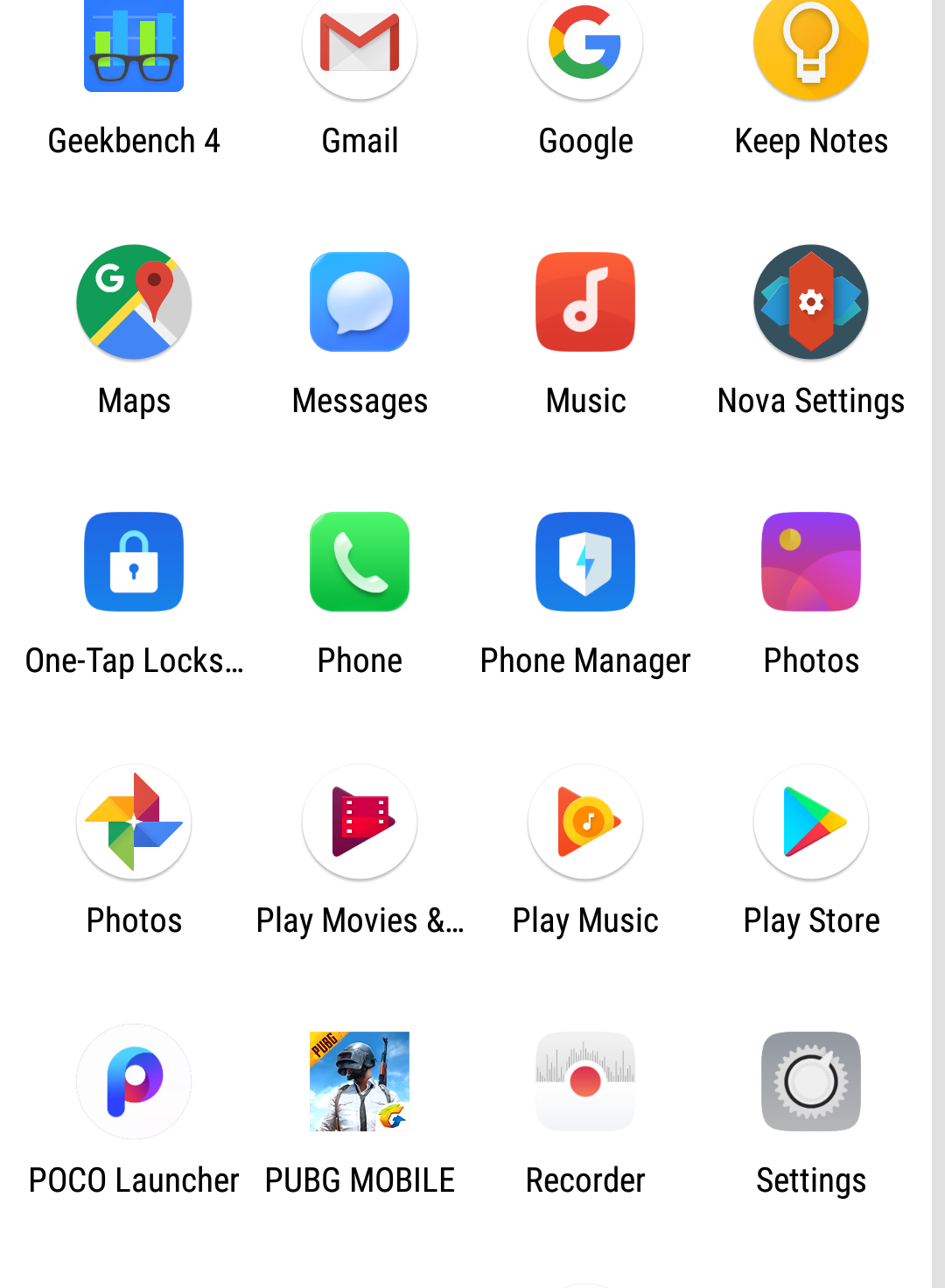Launch the red Music app

(x=585, y=302)
